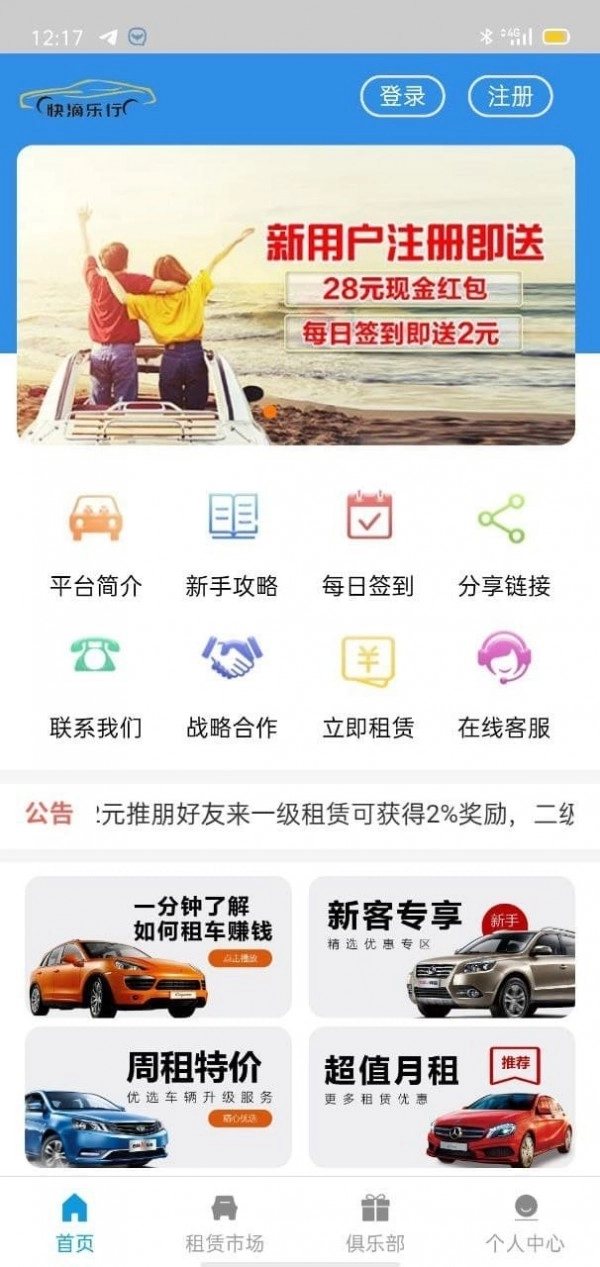The width and height of the screenshot is (600, 1267).
Task: Tap 分享链接 share link
Action: (x=503, y=545)
